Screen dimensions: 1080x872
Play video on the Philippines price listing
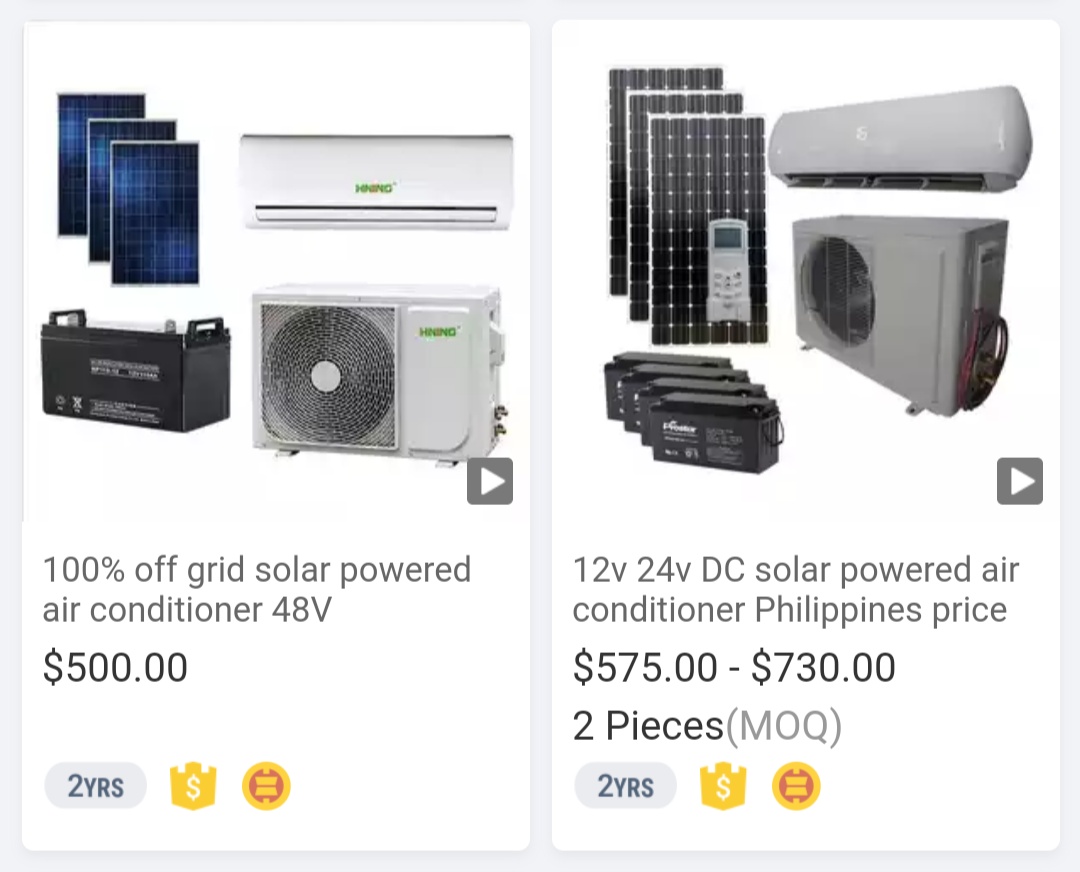click(1019, 481)
